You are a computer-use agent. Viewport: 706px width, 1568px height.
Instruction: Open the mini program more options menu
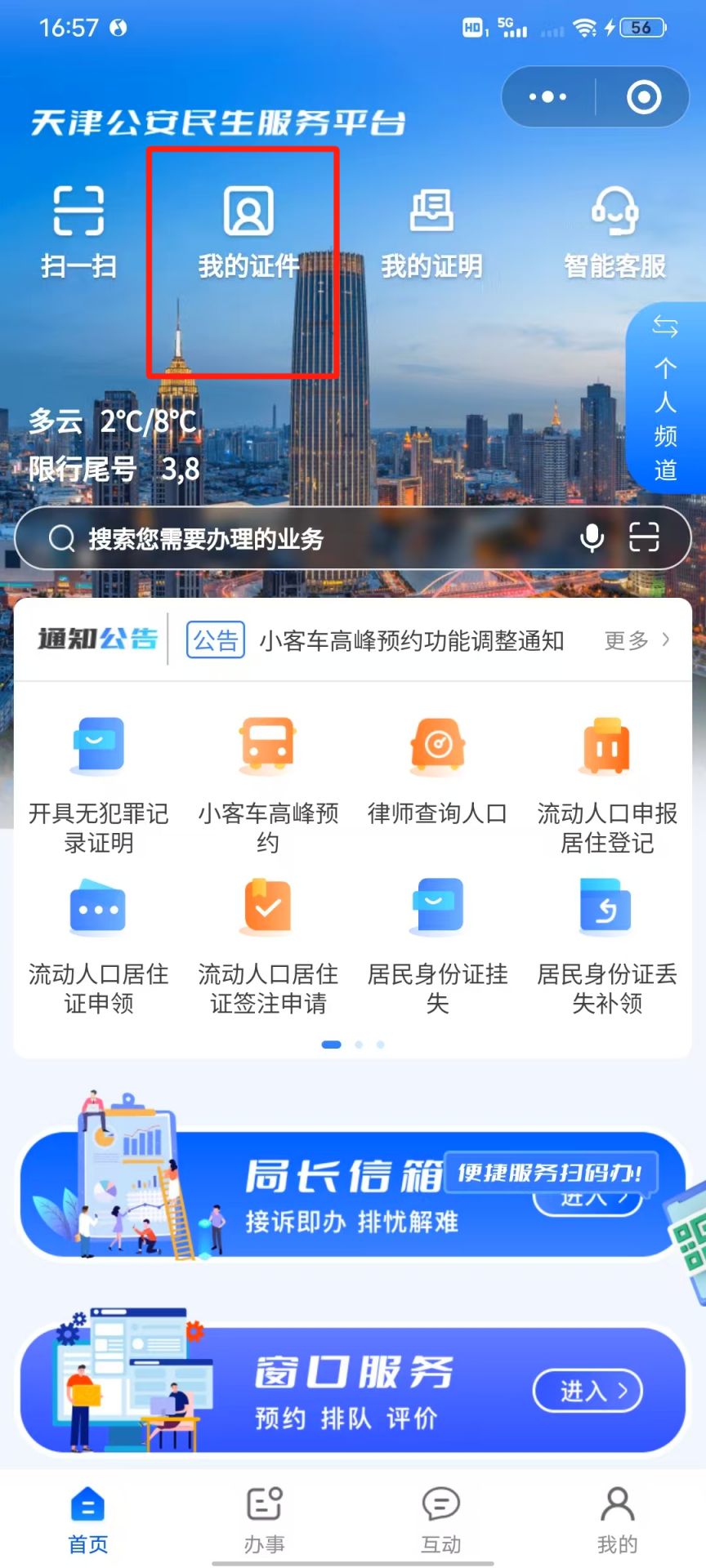coord(547,97)
